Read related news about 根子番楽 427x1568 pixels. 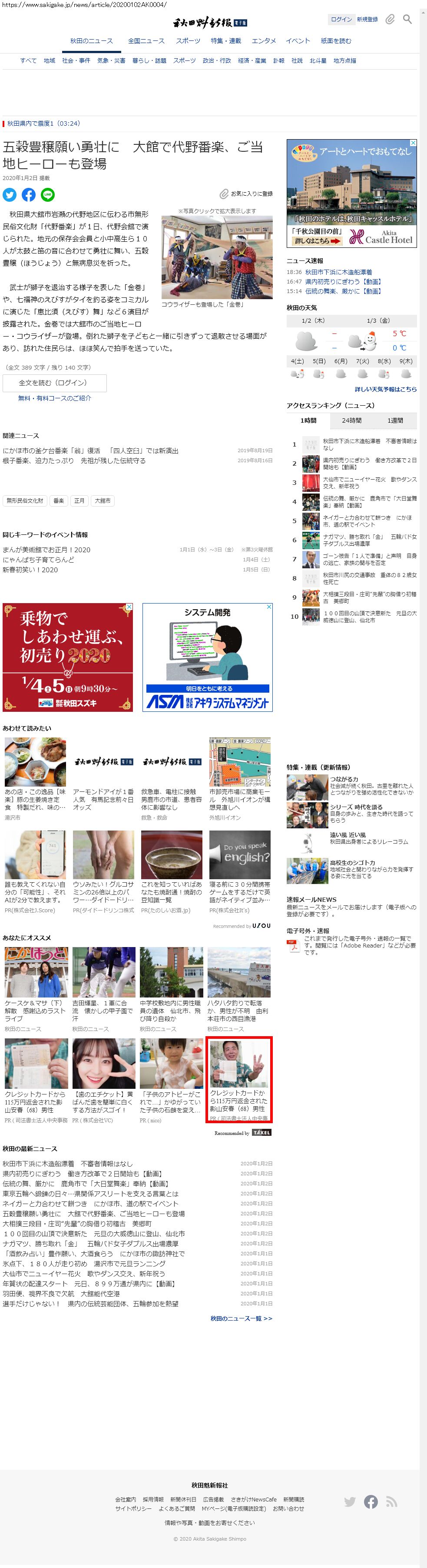pos(74,461)
